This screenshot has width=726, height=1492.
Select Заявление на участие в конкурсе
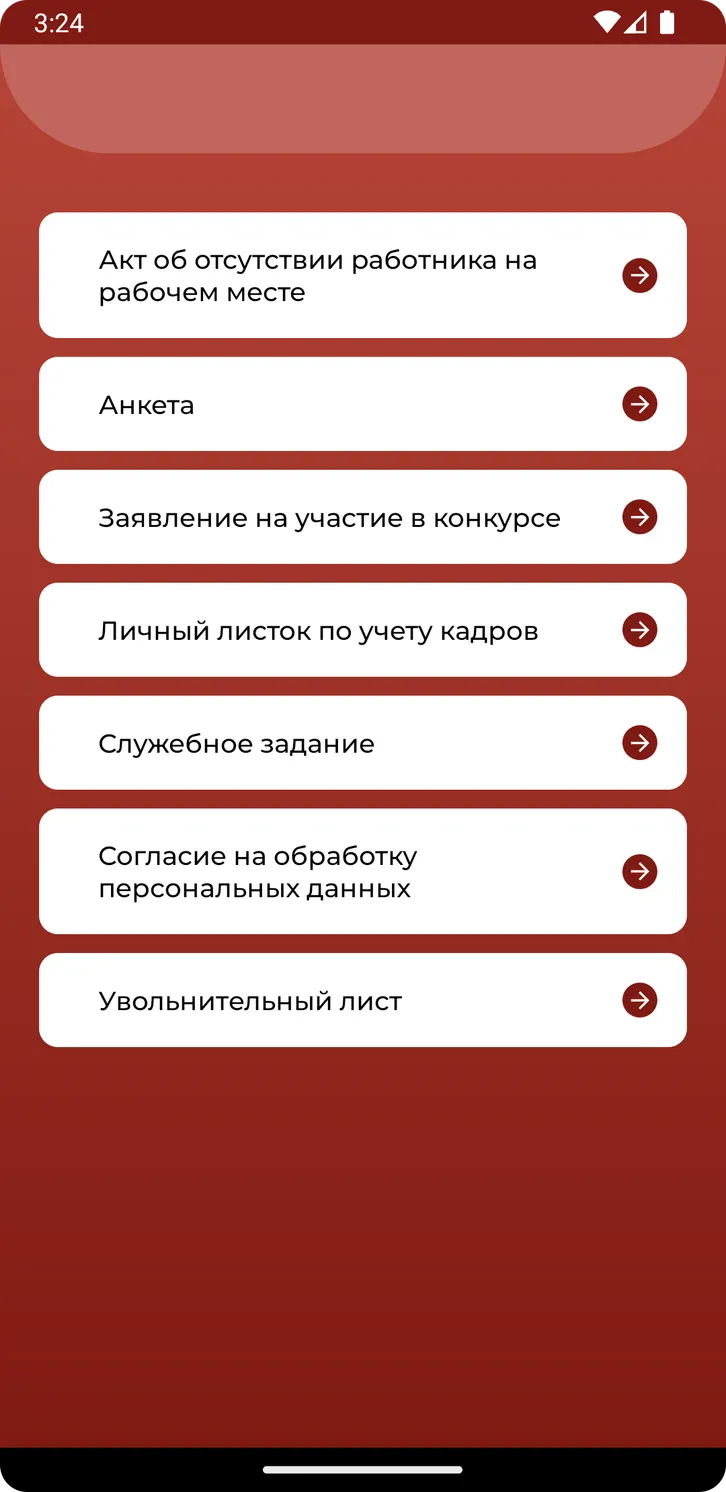[363, 517]
